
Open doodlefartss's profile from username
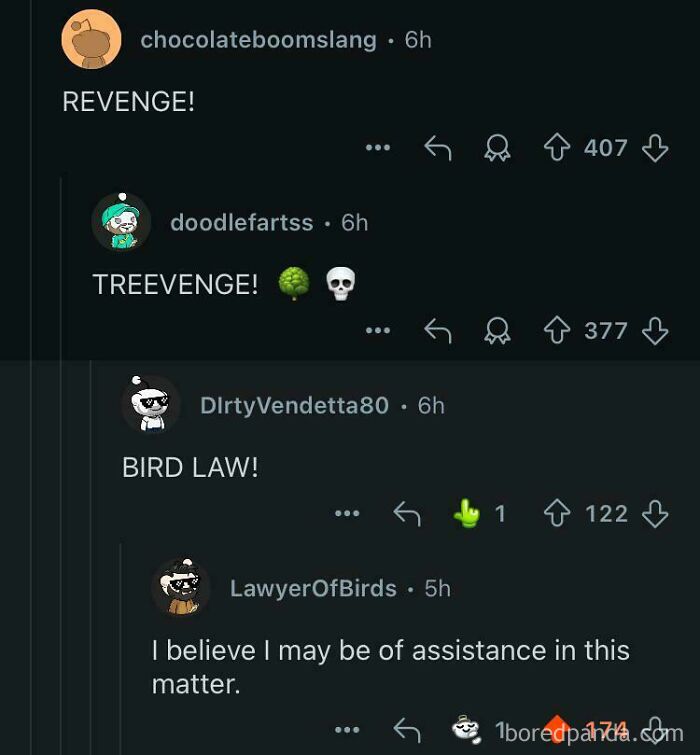(x=241, y=222)
